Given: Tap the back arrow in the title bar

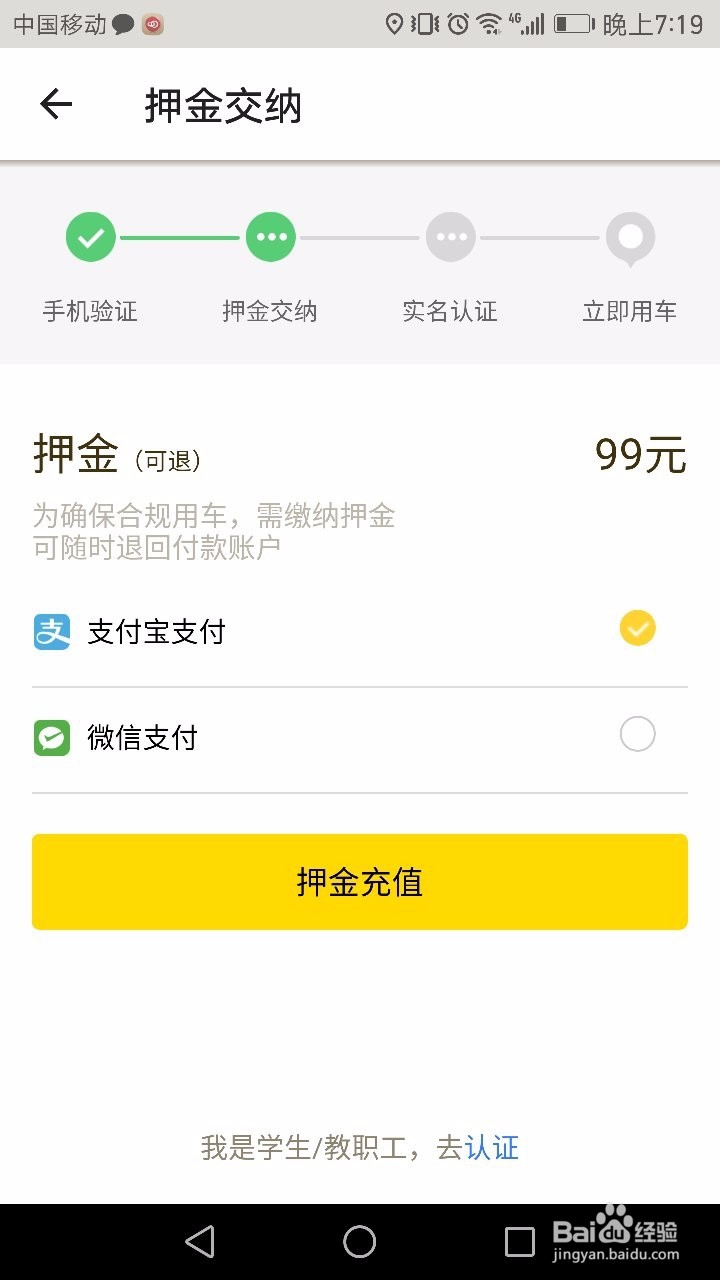Looking at the screenshot, I should (x=55, y=105).
